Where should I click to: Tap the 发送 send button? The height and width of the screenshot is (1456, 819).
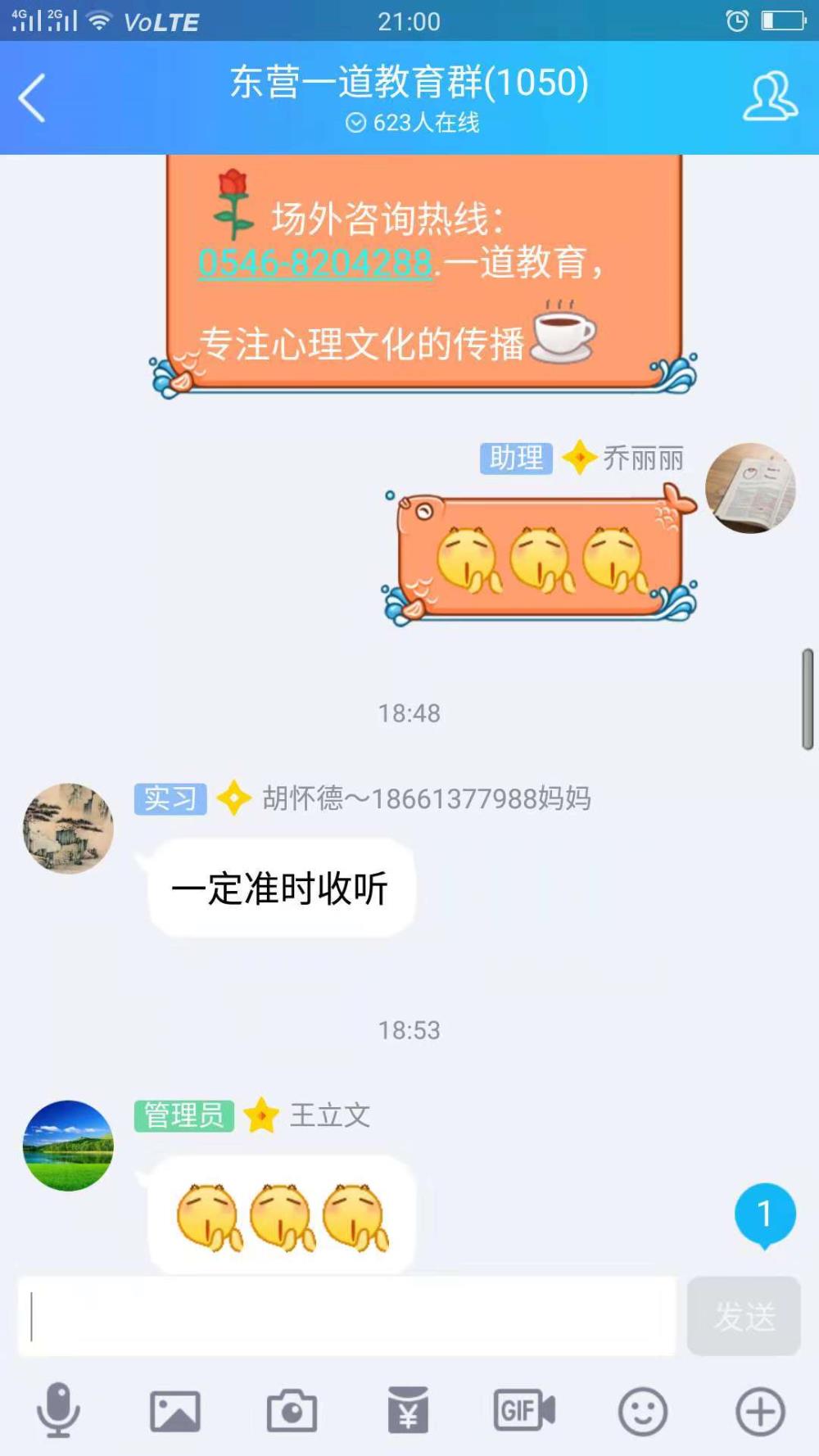(x=744, y=1315)
